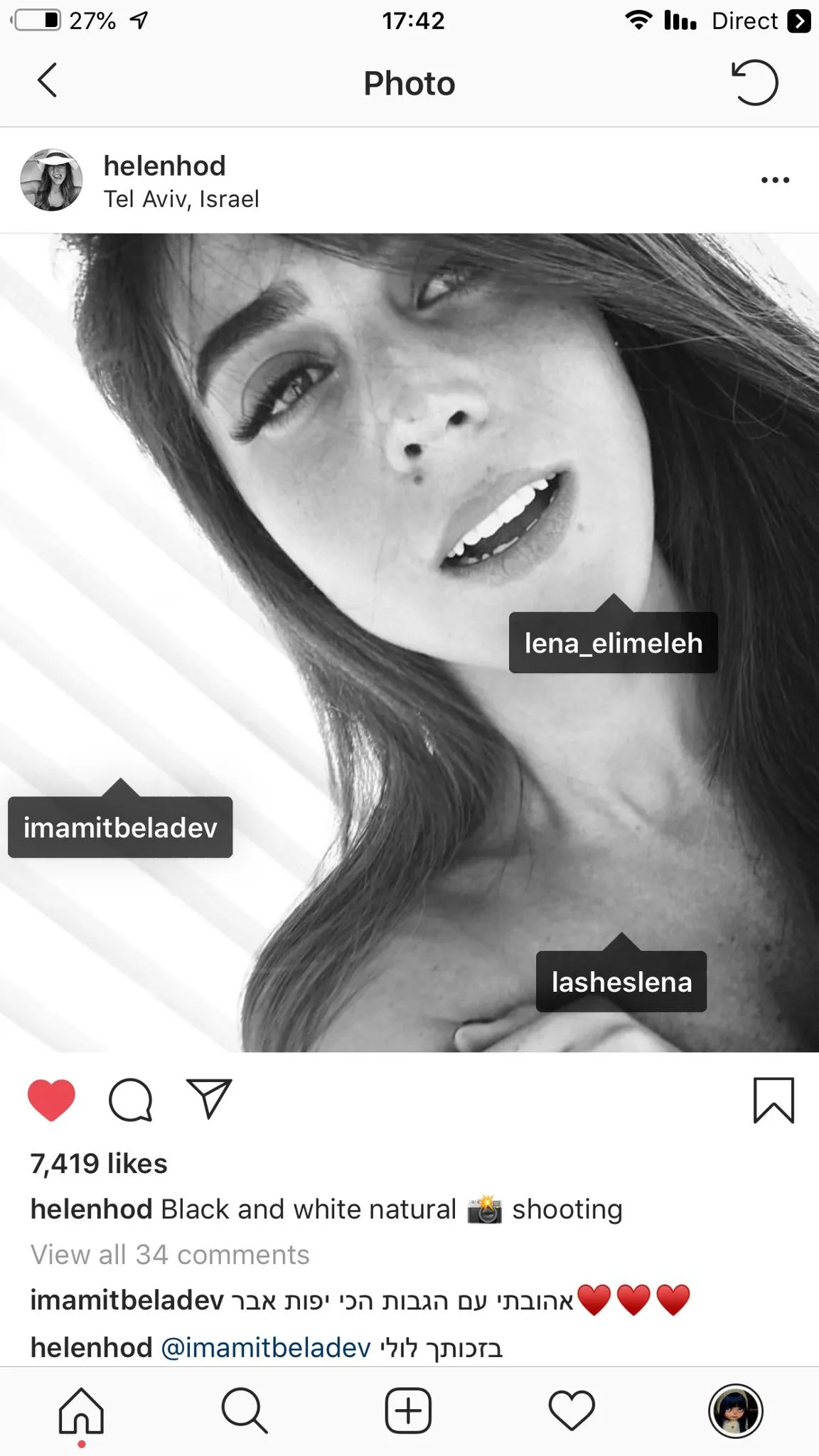The width and height of the screenshot is (819, 1456).
Task: Go back from the Photo screen
Action: (47, 80)
